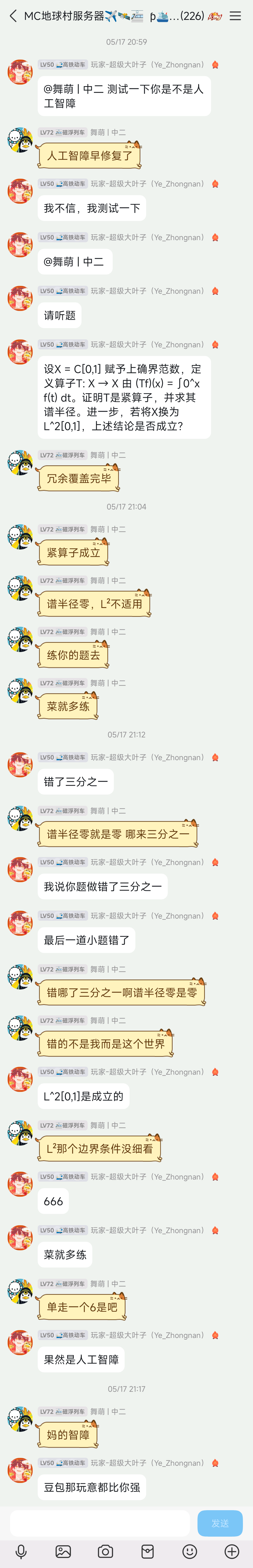Image resolution: width=253 pixels, height=1568 pixels.
Task: Tap the 发送 send button
Action: (x=220, y=1523)
